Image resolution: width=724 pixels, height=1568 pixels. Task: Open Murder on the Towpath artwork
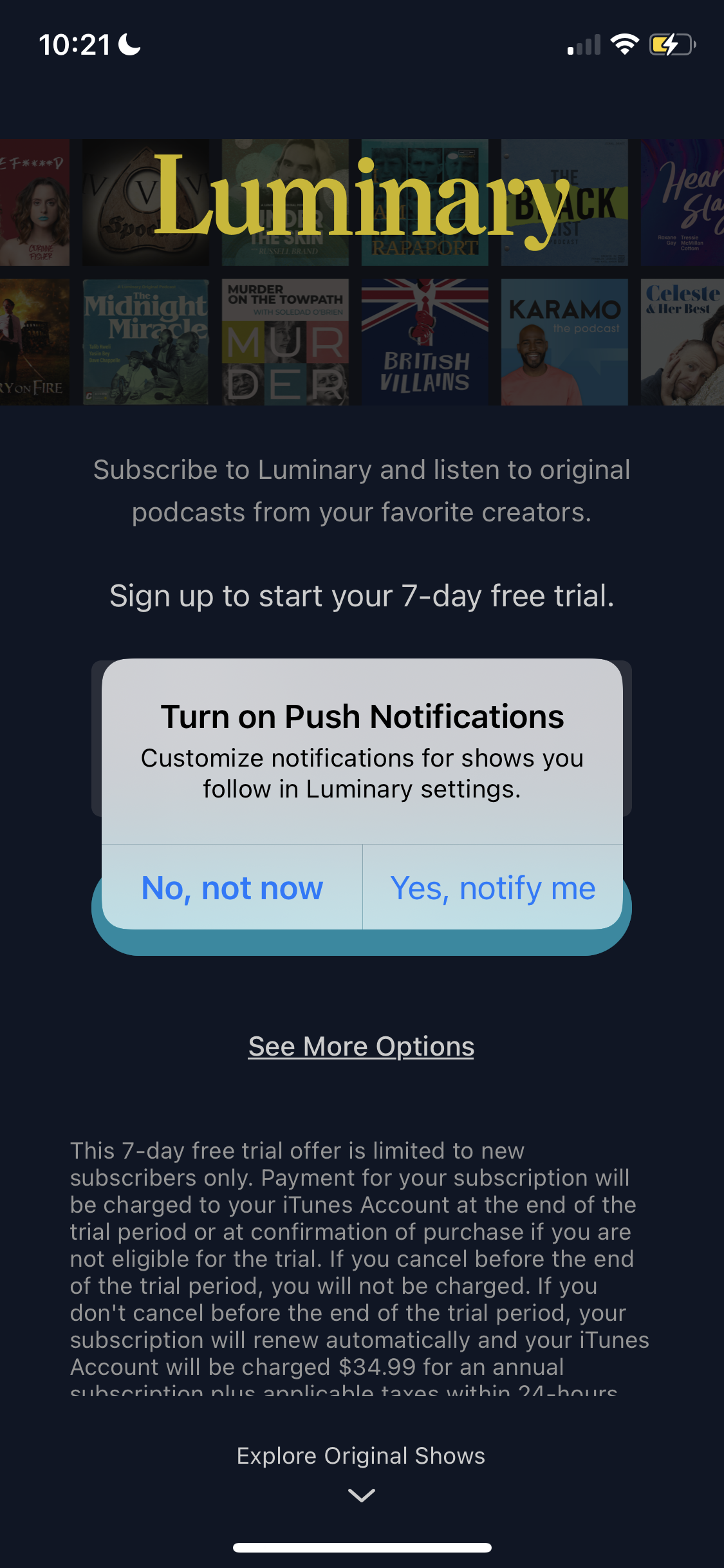pos(285,341)
